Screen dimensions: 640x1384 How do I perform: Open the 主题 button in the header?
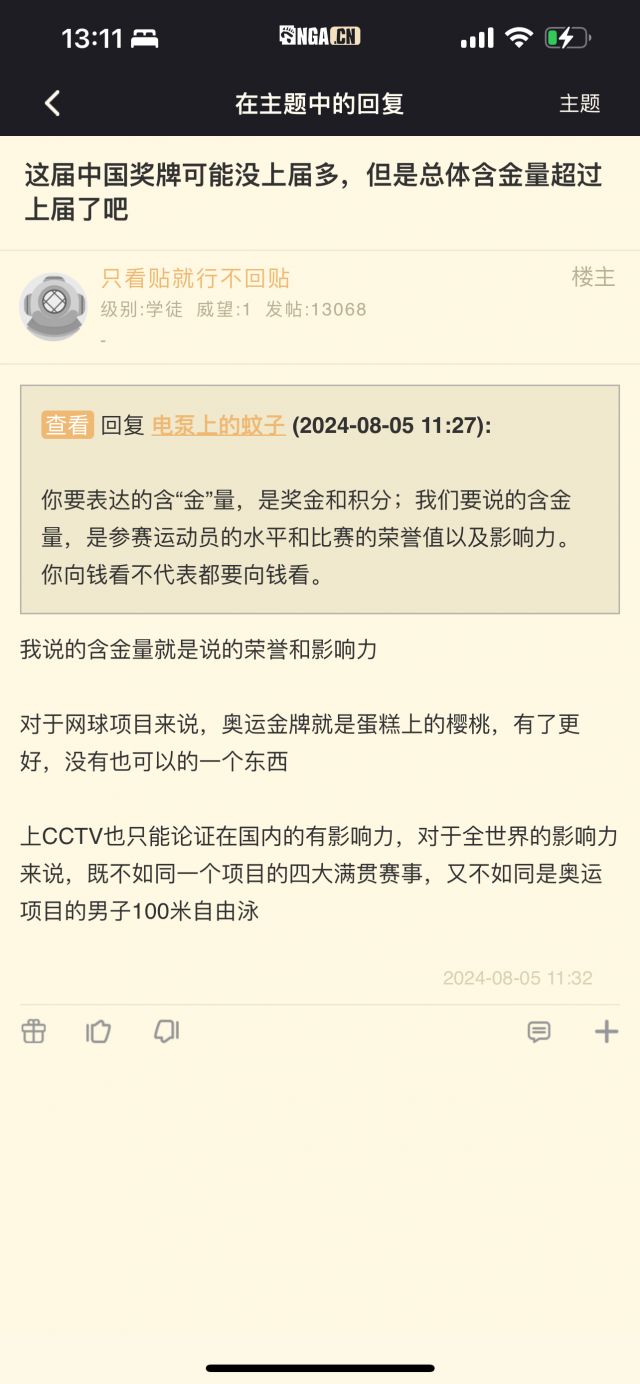pos(579,104)
